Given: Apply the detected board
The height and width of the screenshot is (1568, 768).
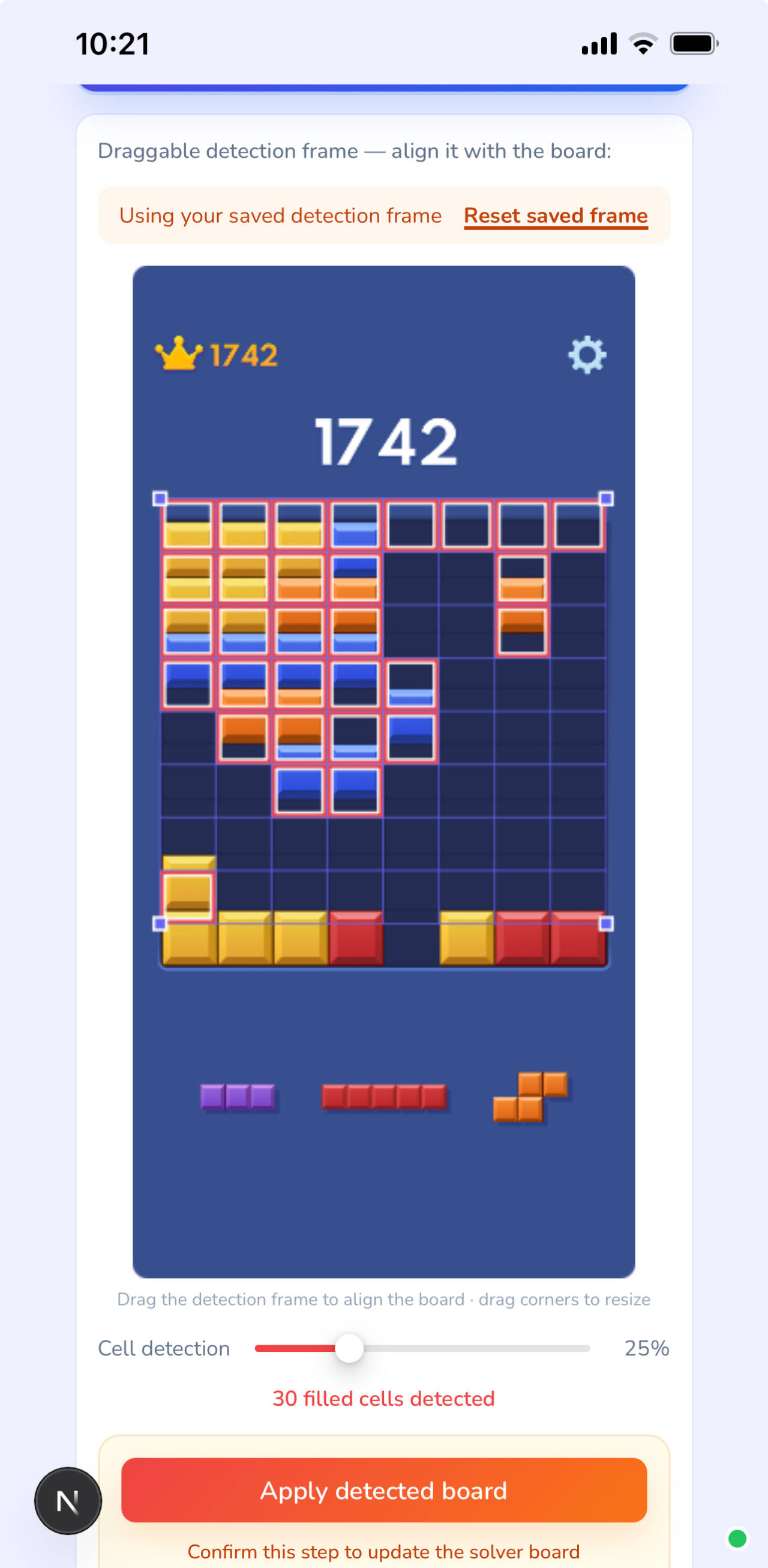Looking at the screenshot, I should pos(384,1489).
